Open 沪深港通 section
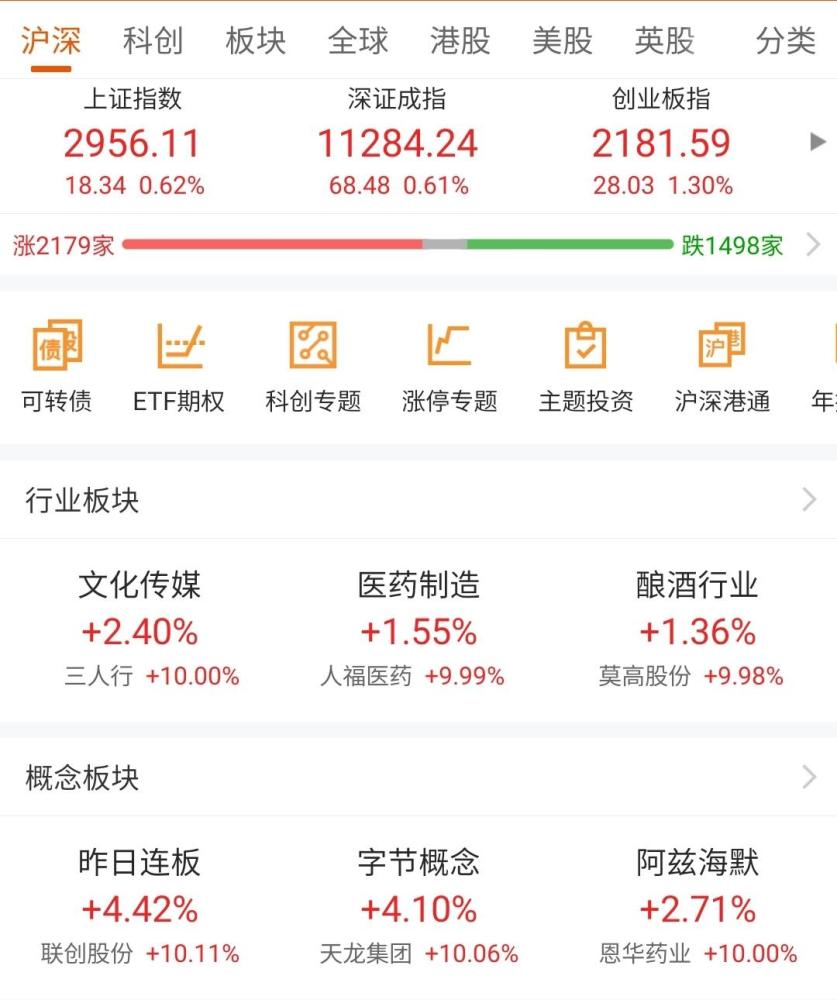The width and height of the screenshot is (837, 1000). [x=722, y=366]
